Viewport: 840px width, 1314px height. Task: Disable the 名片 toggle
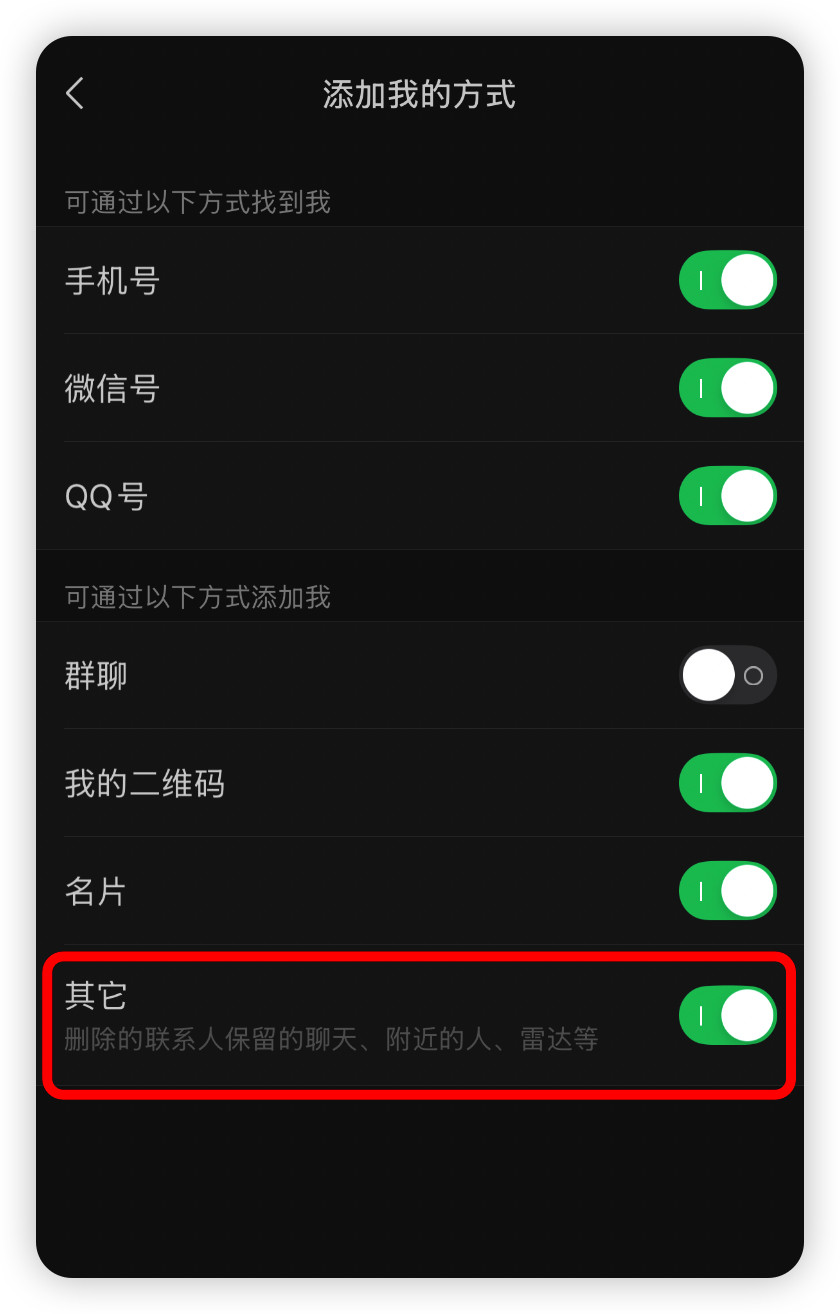[x=727, y=891]
